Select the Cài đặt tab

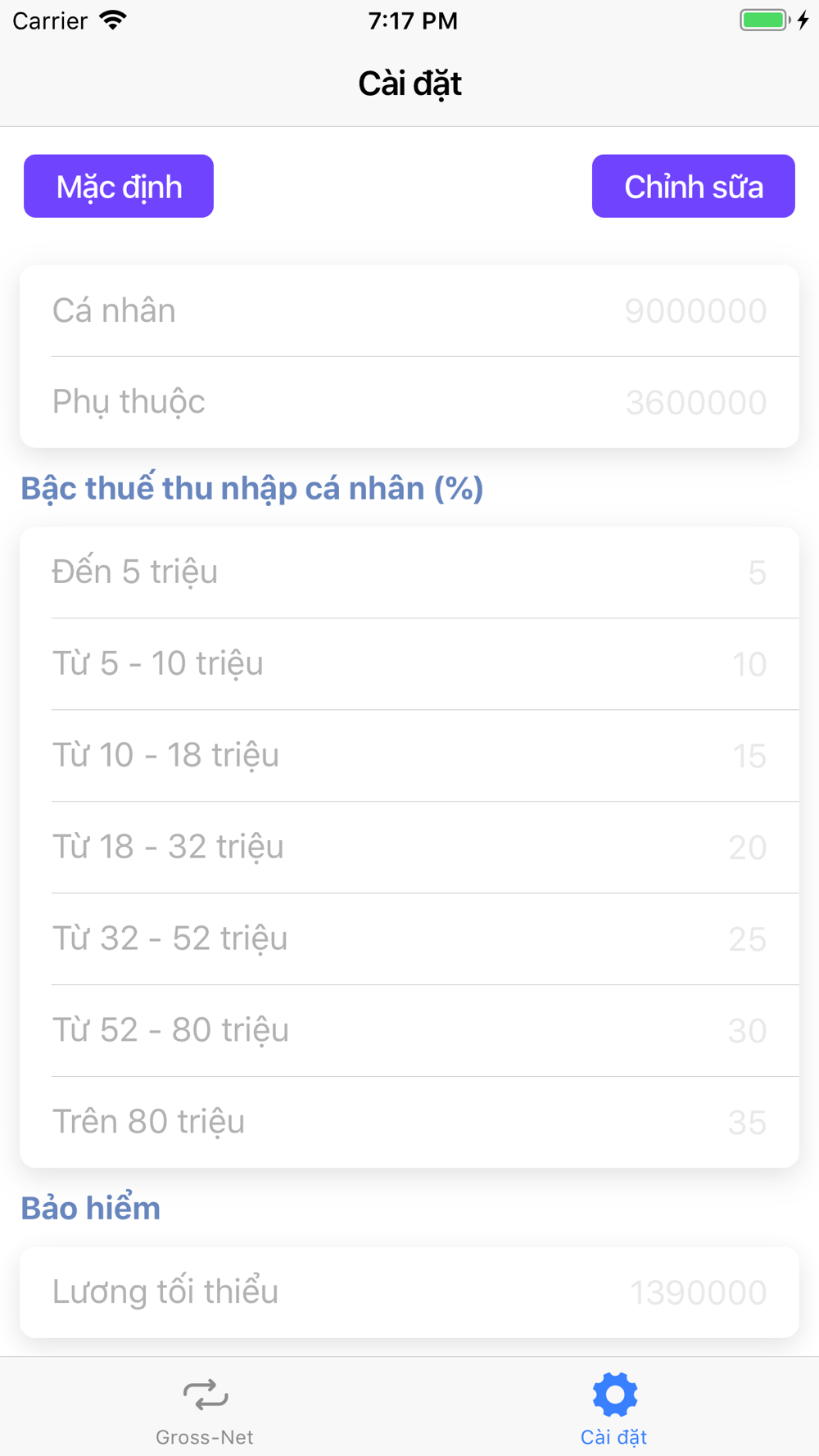click(x=614, y=1409)
